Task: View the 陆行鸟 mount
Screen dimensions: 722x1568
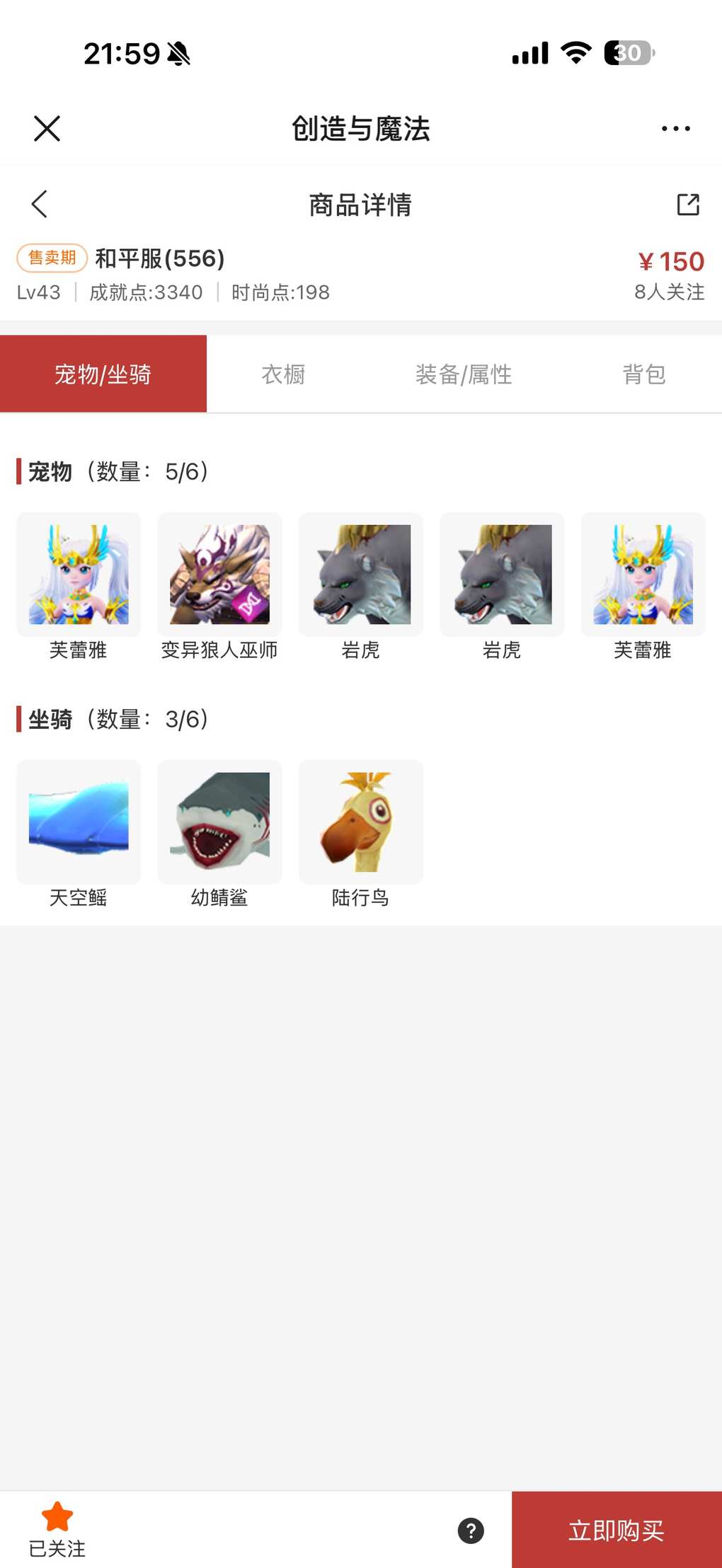Action: pyautogui.click(x=361, y=822)
